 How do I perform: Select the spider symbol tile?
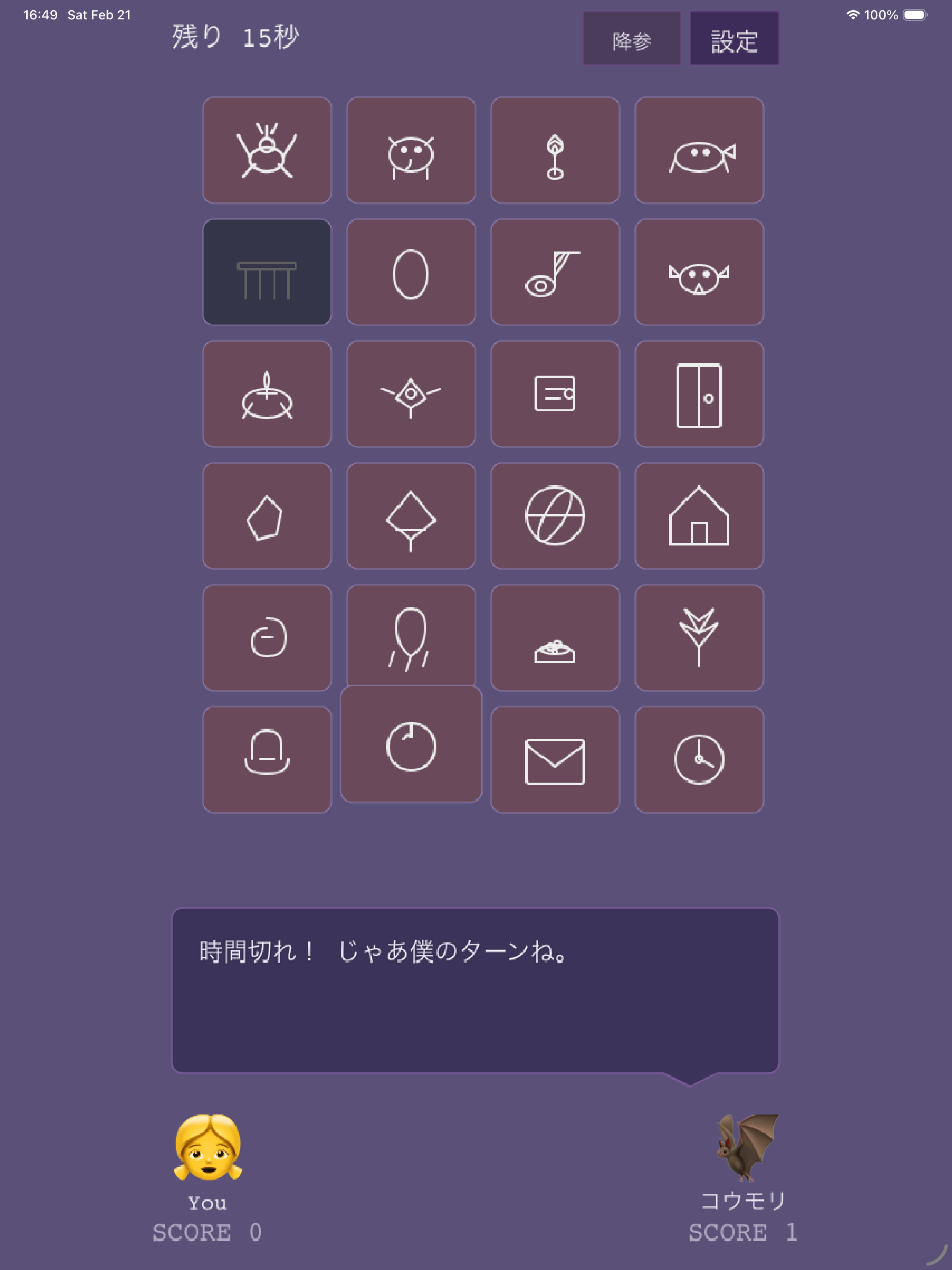coord(267,149)
